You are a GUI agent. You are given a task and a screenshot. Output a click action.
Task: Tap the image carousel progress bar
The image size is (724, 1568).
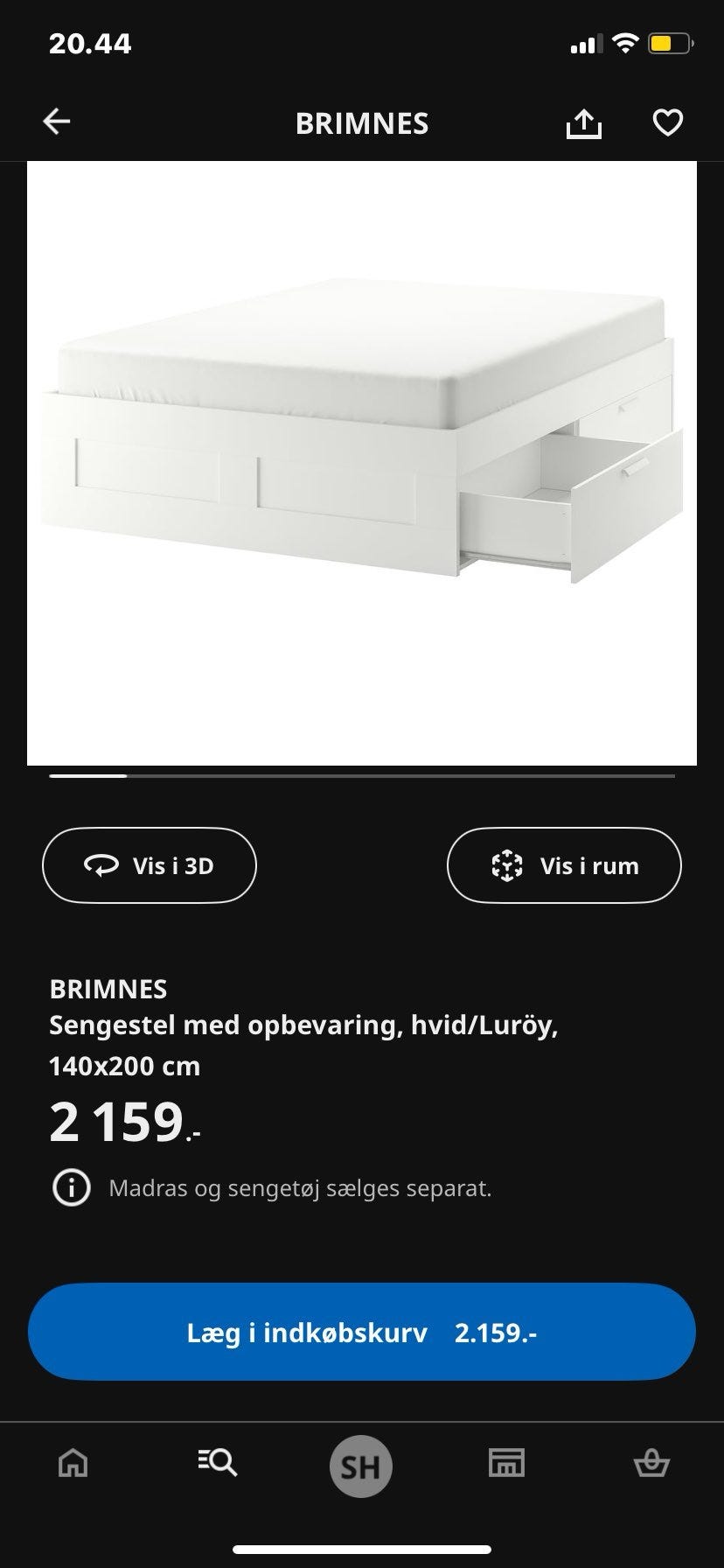tap(362, 775)
